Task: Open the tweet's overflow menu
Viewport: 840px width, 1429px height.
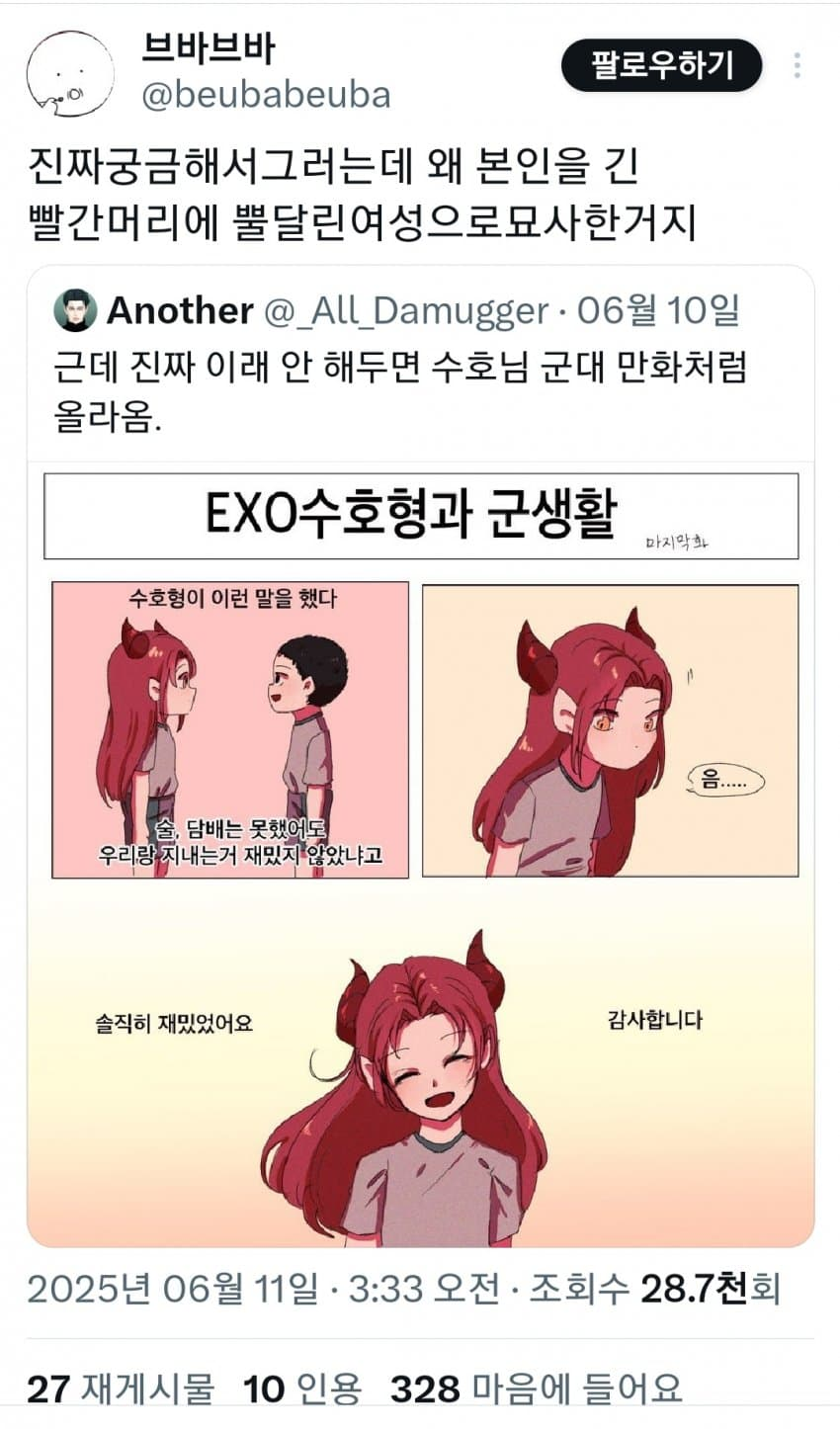Action: 797,66
